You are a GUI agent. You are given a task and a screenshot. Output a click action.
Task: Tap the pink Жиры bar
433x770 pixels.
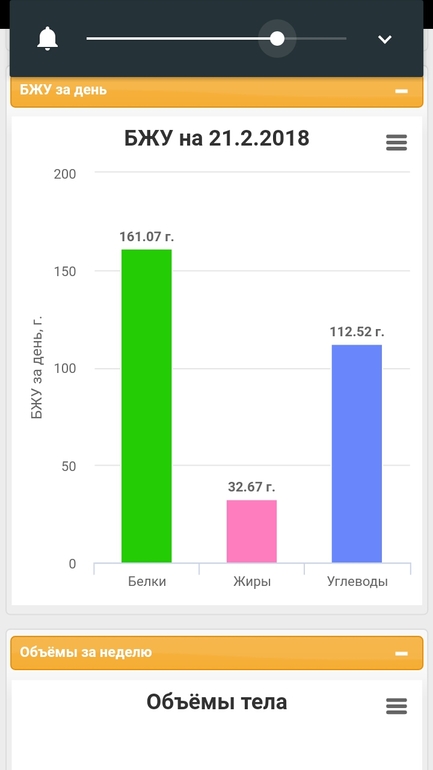click(x=252, y=531)
